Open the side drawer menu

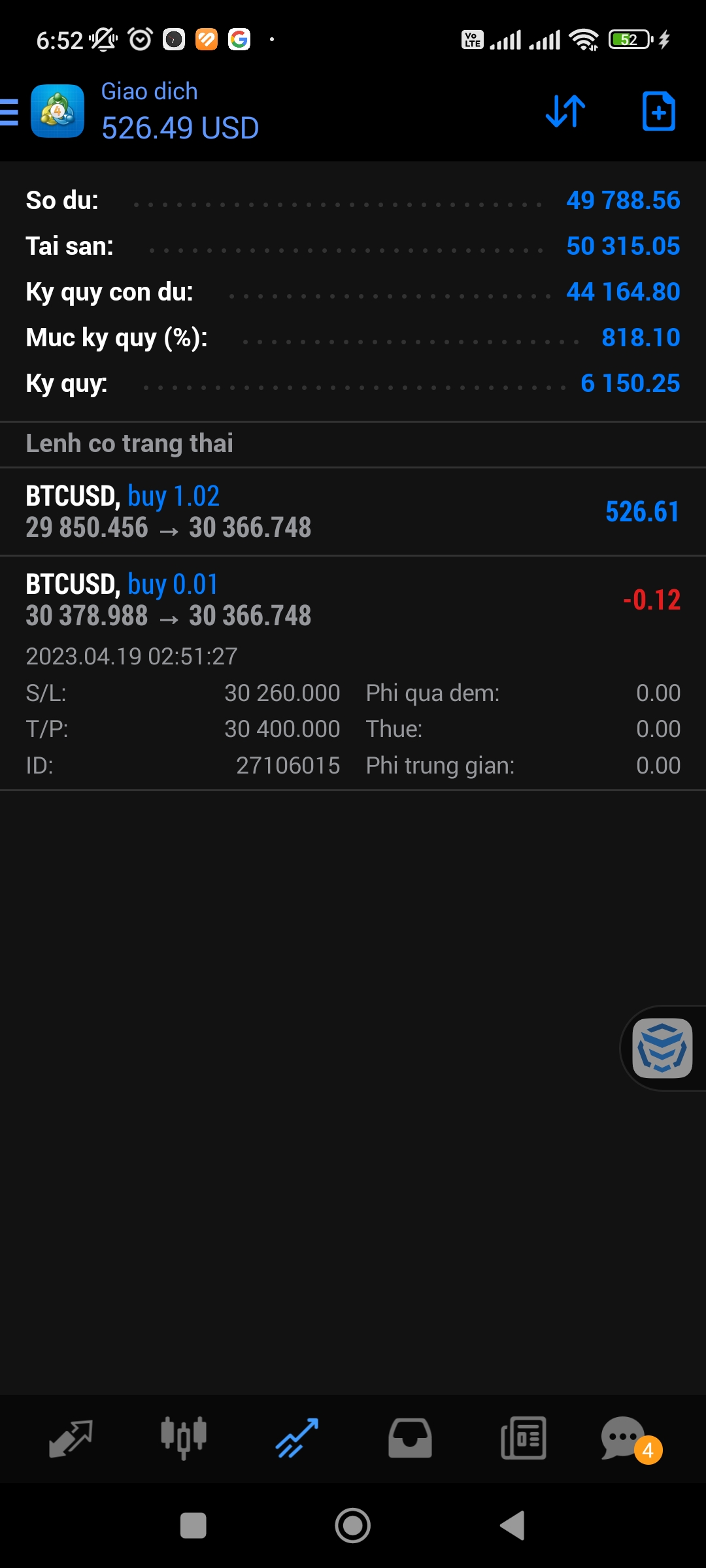point(10,112)
